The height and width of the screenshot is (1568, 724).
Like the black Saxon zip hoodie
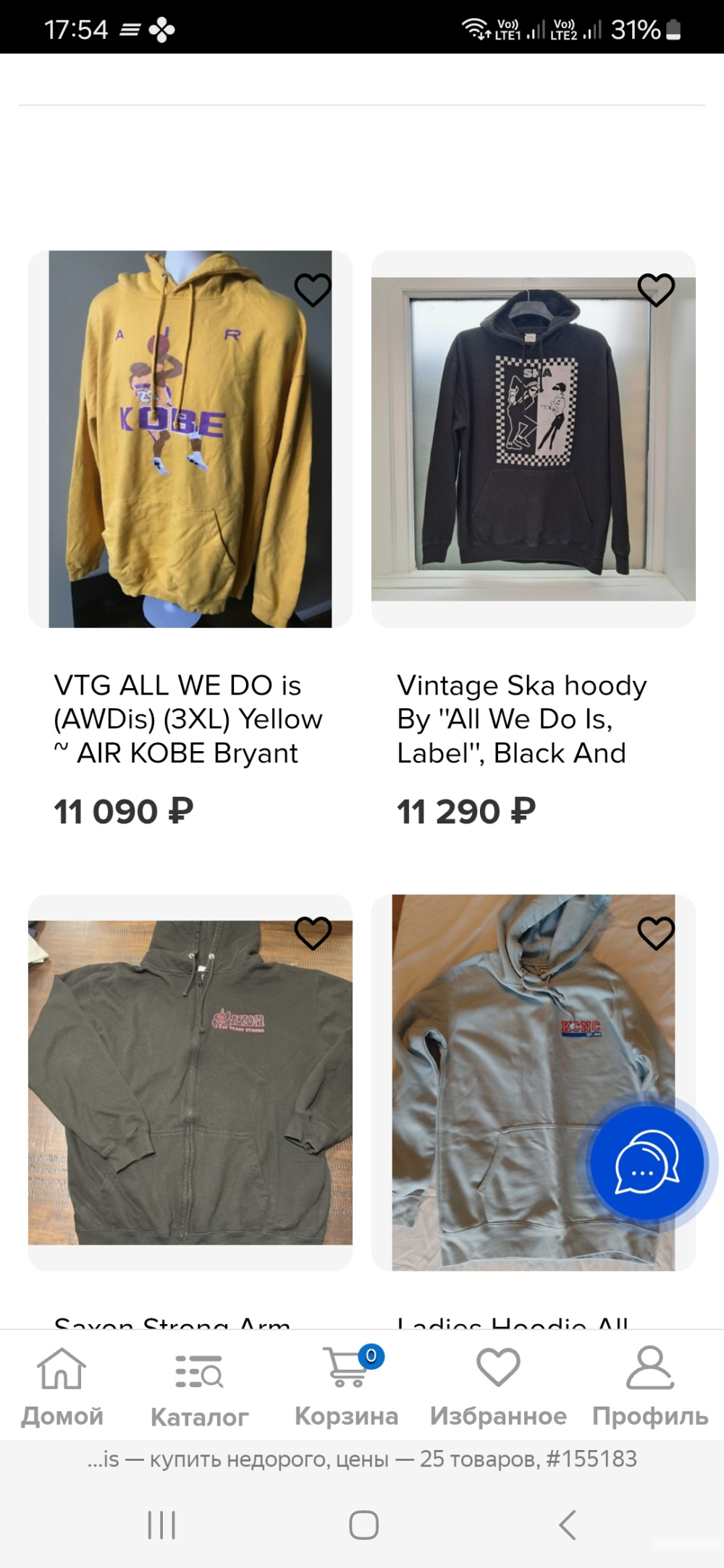313,933
